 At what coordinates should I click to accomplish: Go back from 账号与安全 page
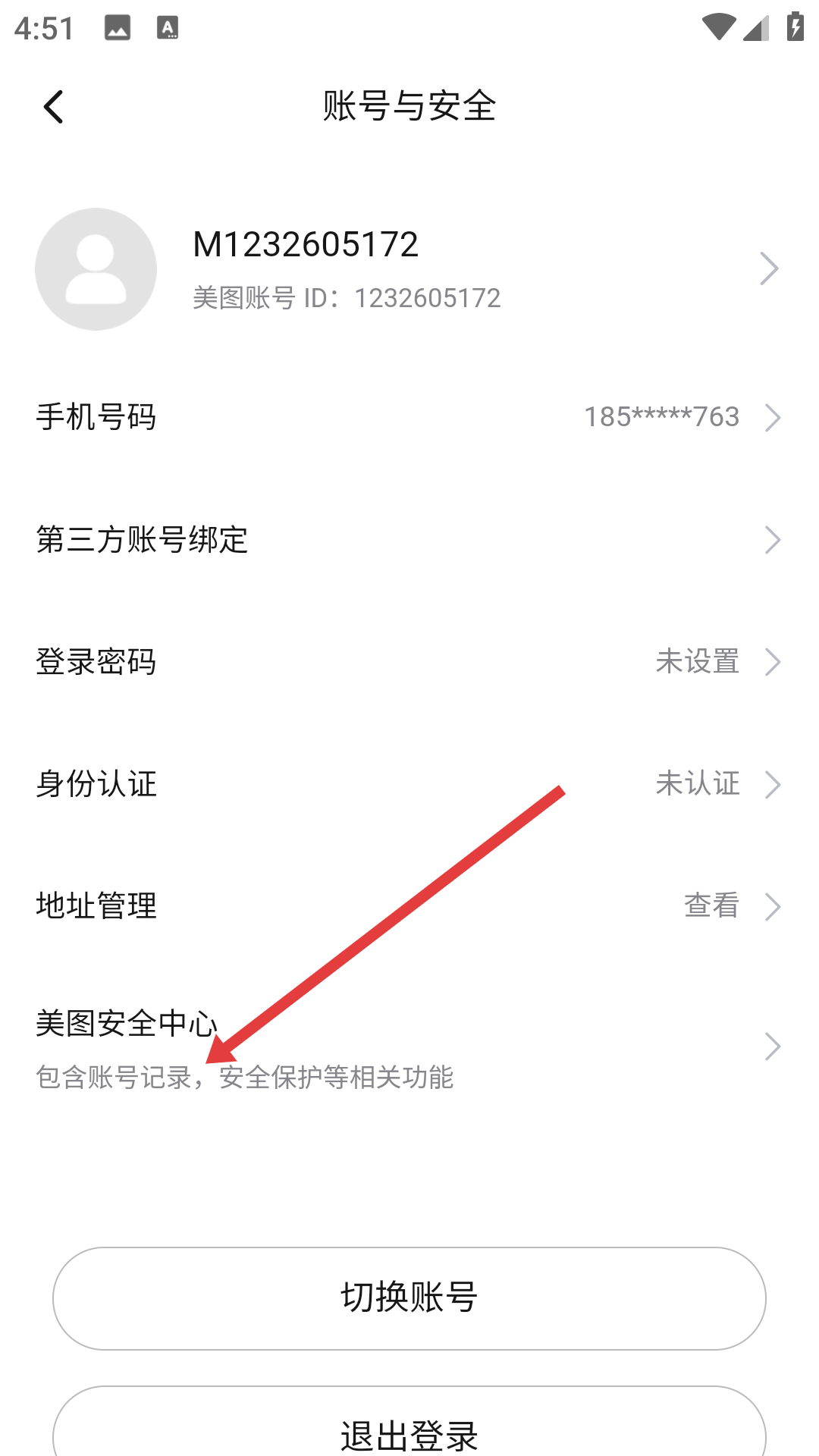coord(53,107)
